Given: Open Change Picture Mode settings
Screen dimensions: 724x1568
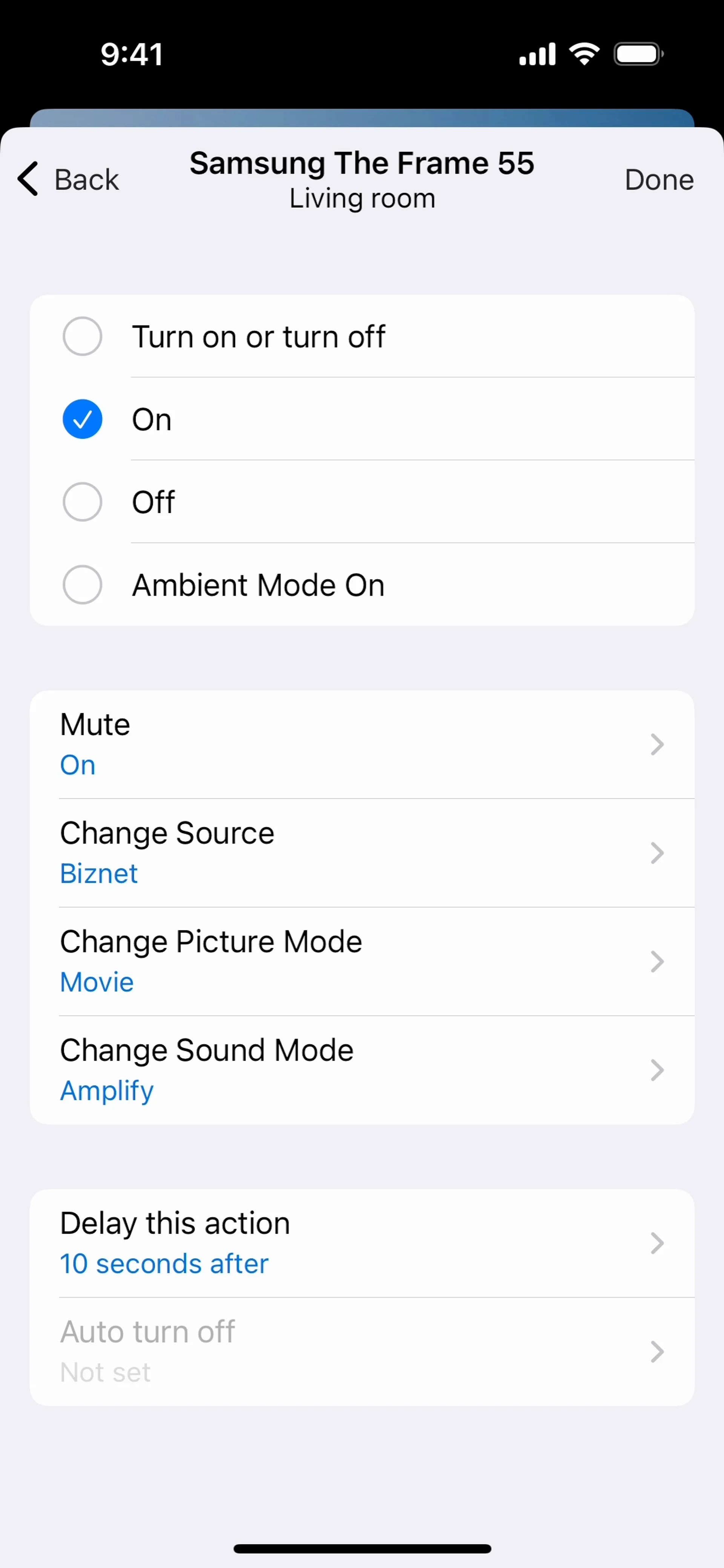Looking at the screenshot, I should click(x=362, y=961).
